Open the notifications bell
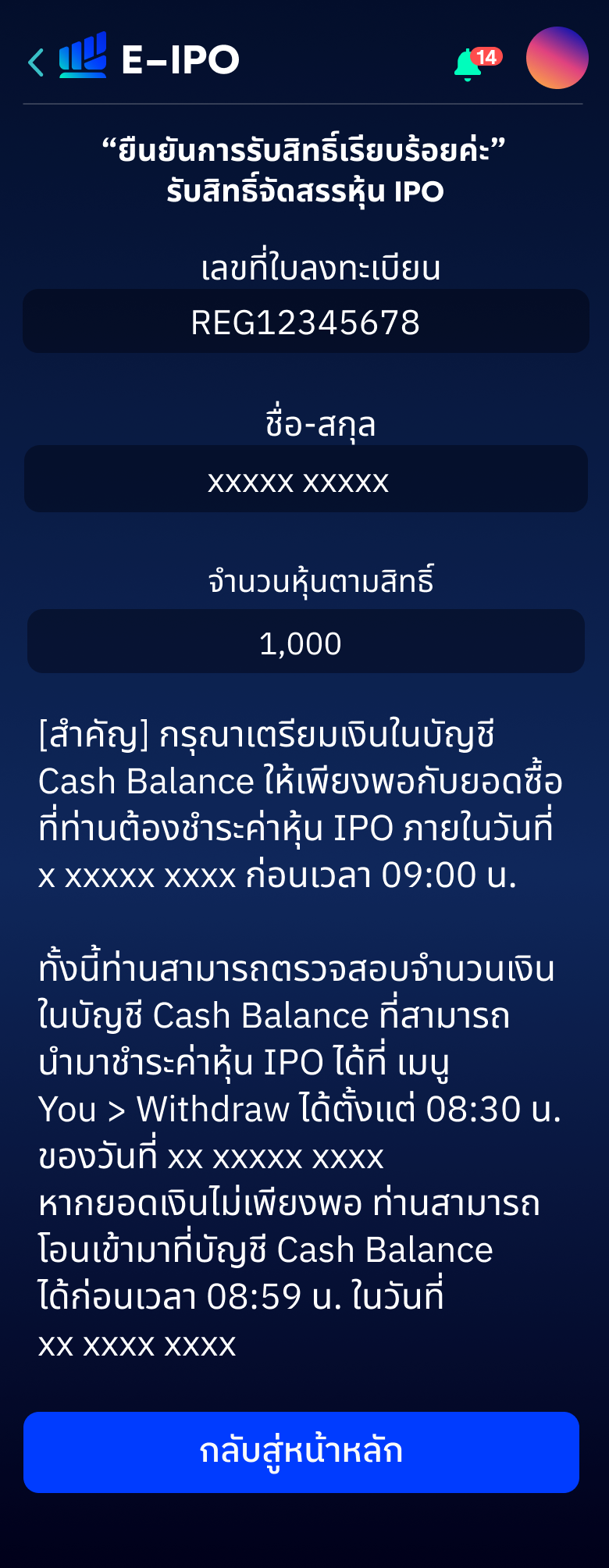Image resolution: width=609 pixels, height=1568 pixels. pos(468,64)
